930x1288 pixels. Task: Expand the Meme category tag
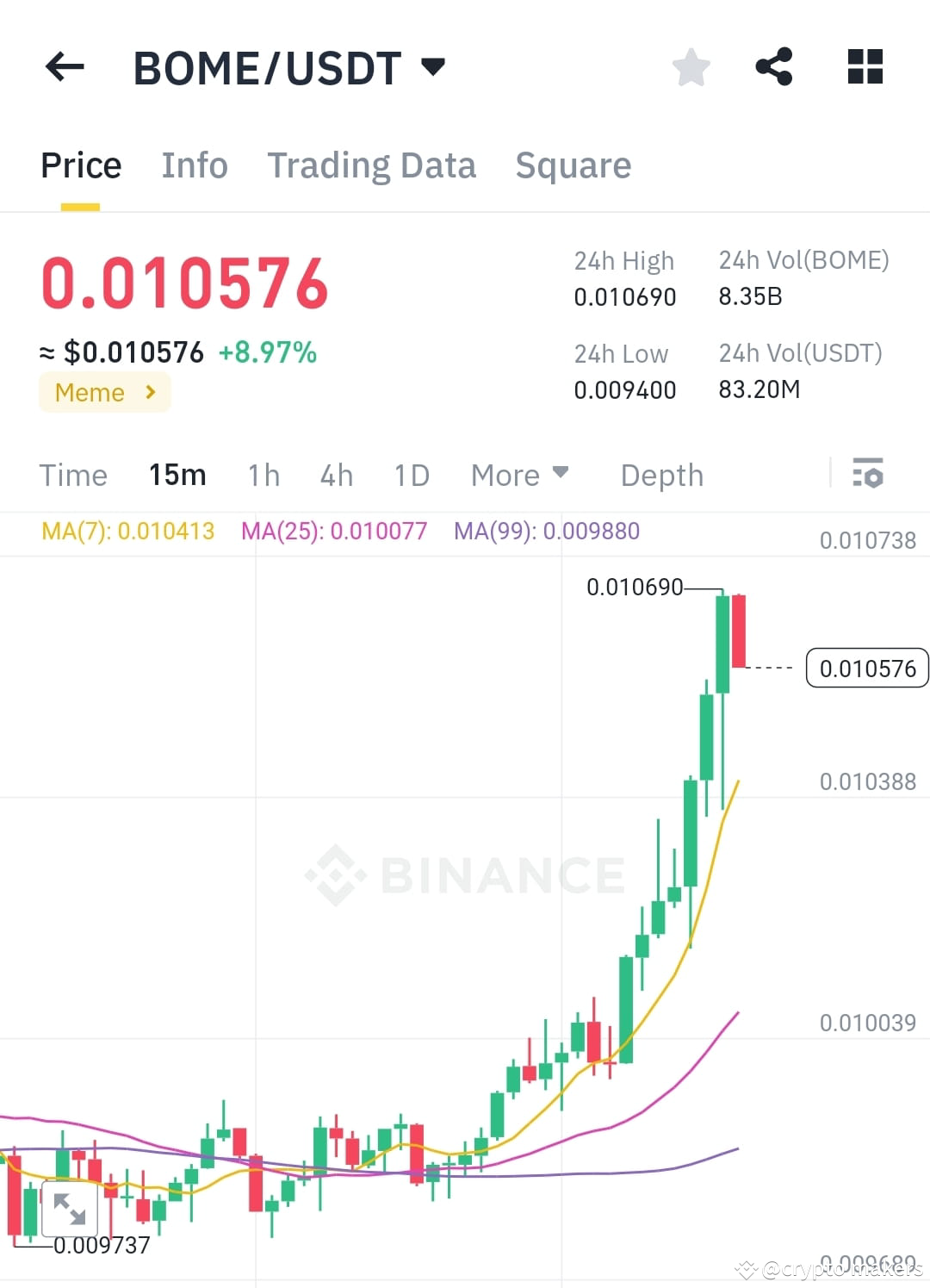104,392
